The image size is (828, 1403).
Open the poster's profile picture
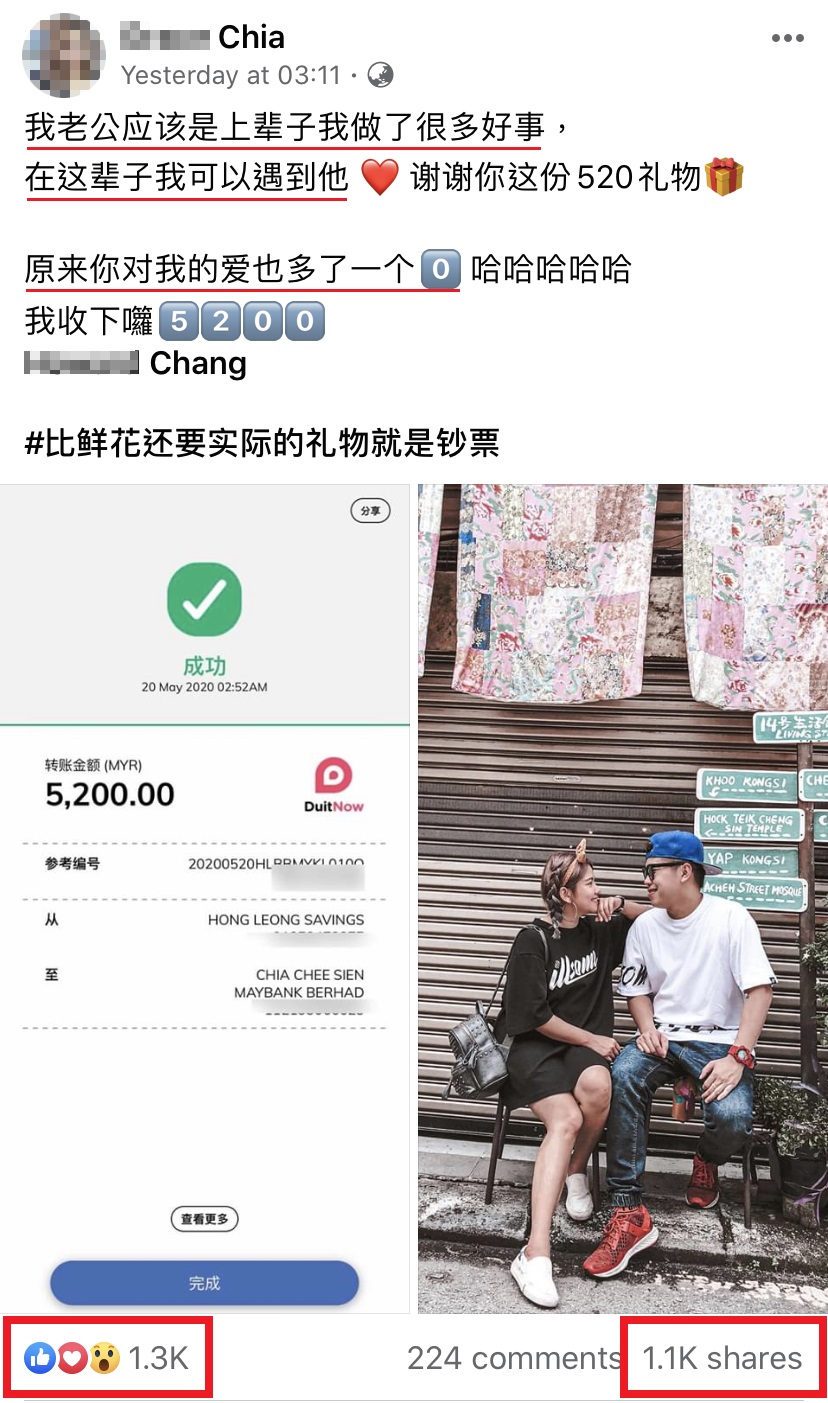64,55
